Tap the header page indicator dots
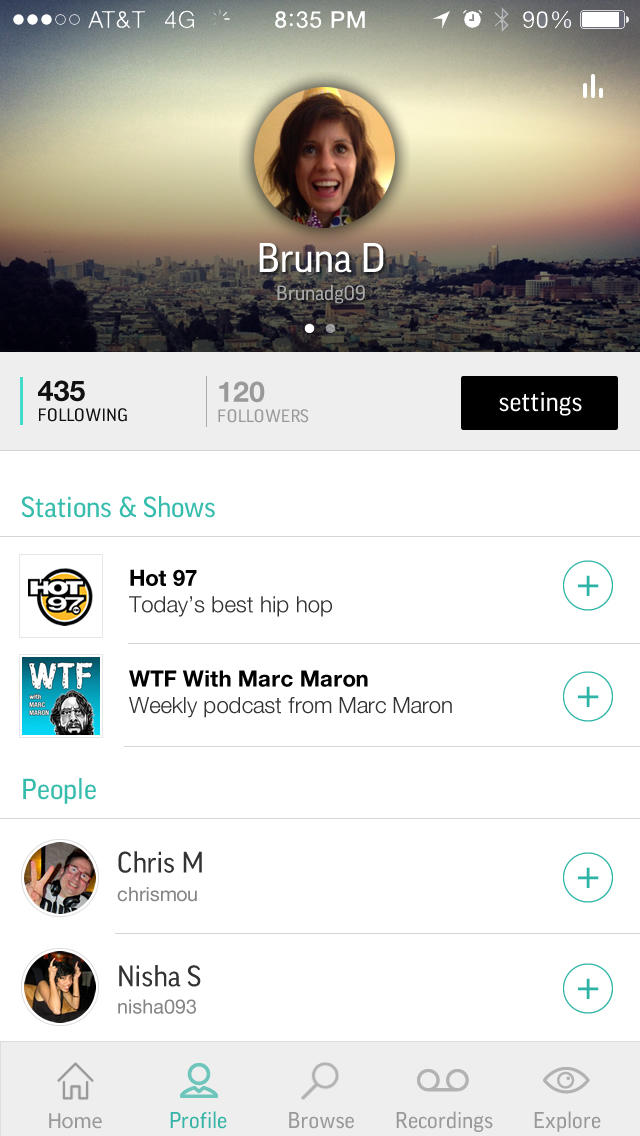 [320, 328]
